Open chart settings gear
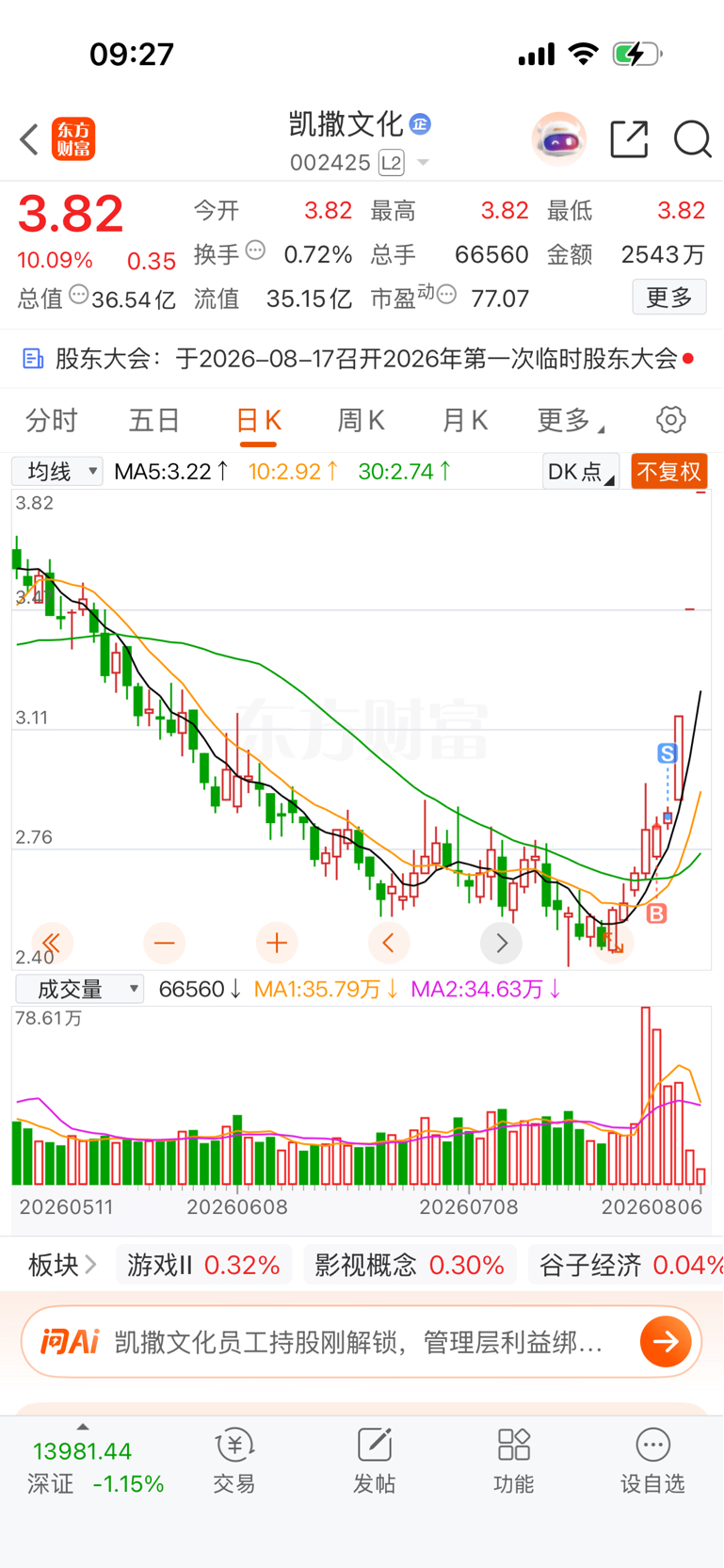Image resolution: width=724 pixels, height=1568 pixels. point(671,420)
